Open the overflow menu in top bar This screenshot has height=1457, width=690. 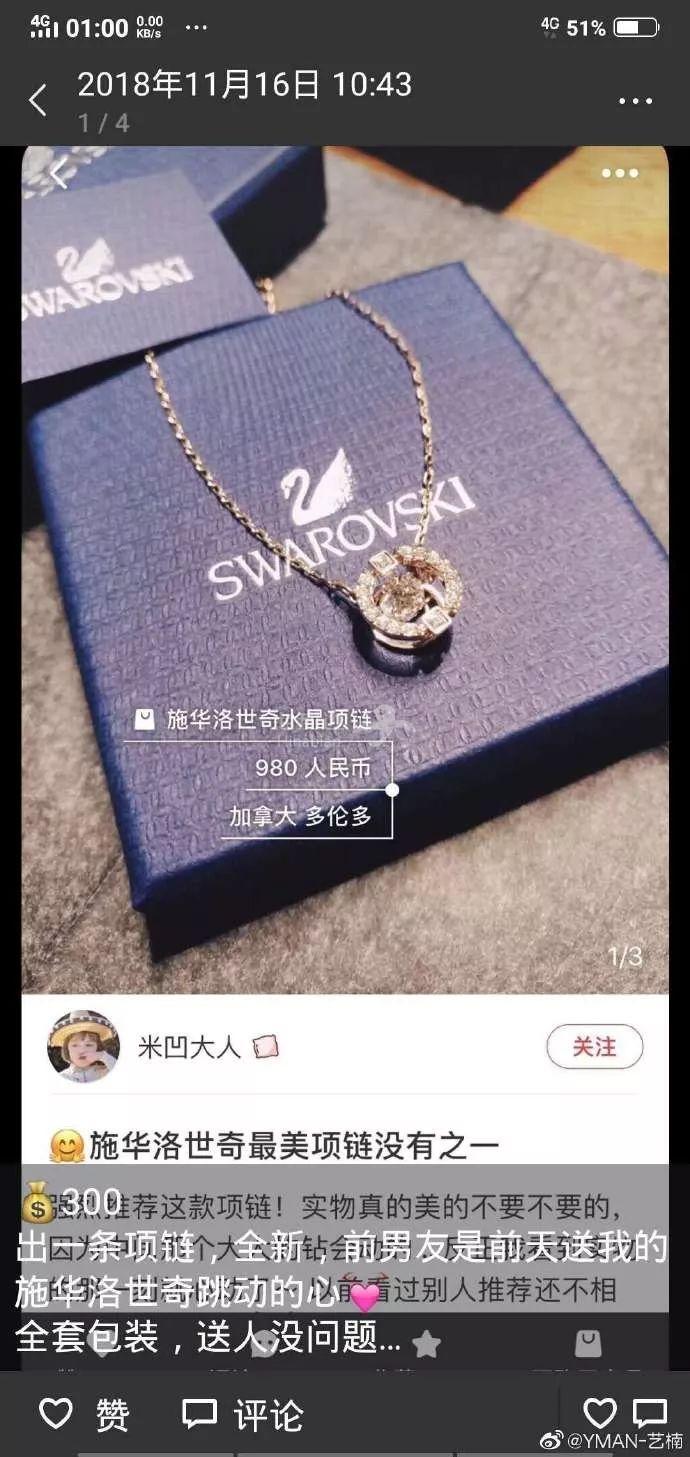tap(635, 101)
